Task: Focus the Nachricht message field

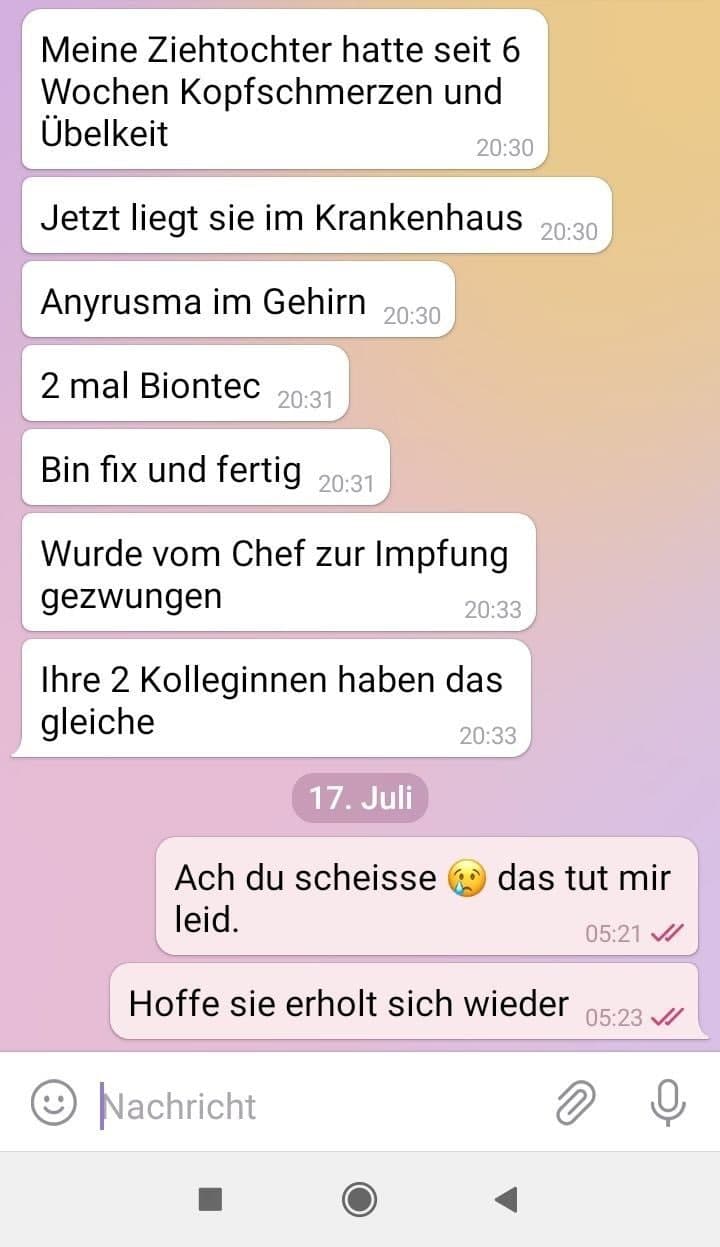Action: 300,1106
